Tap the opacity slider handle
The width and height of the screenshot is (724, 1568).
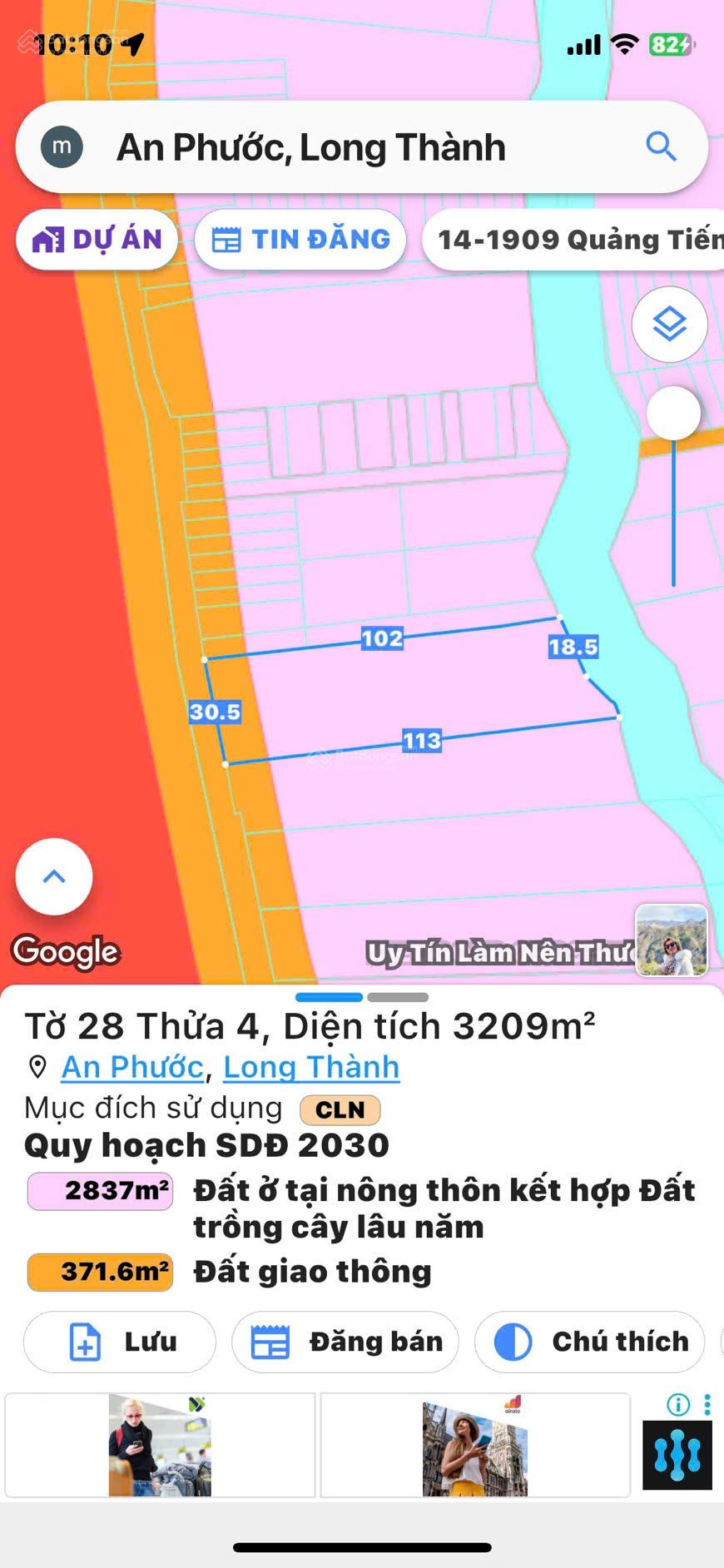point(673,414)
